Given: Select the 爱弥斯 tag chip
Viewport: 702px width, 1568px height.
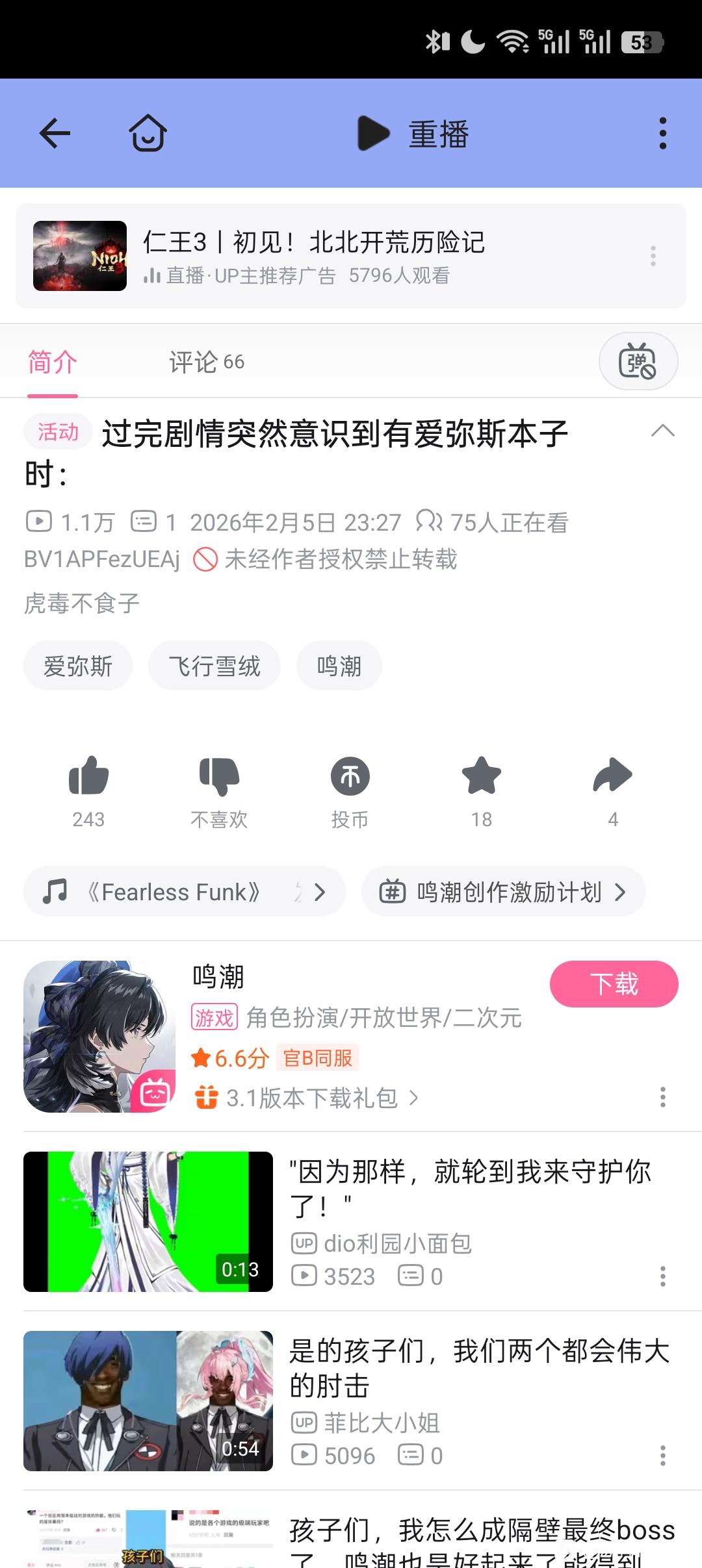Looking at the screenshot, I should click(x=78, y=666).
